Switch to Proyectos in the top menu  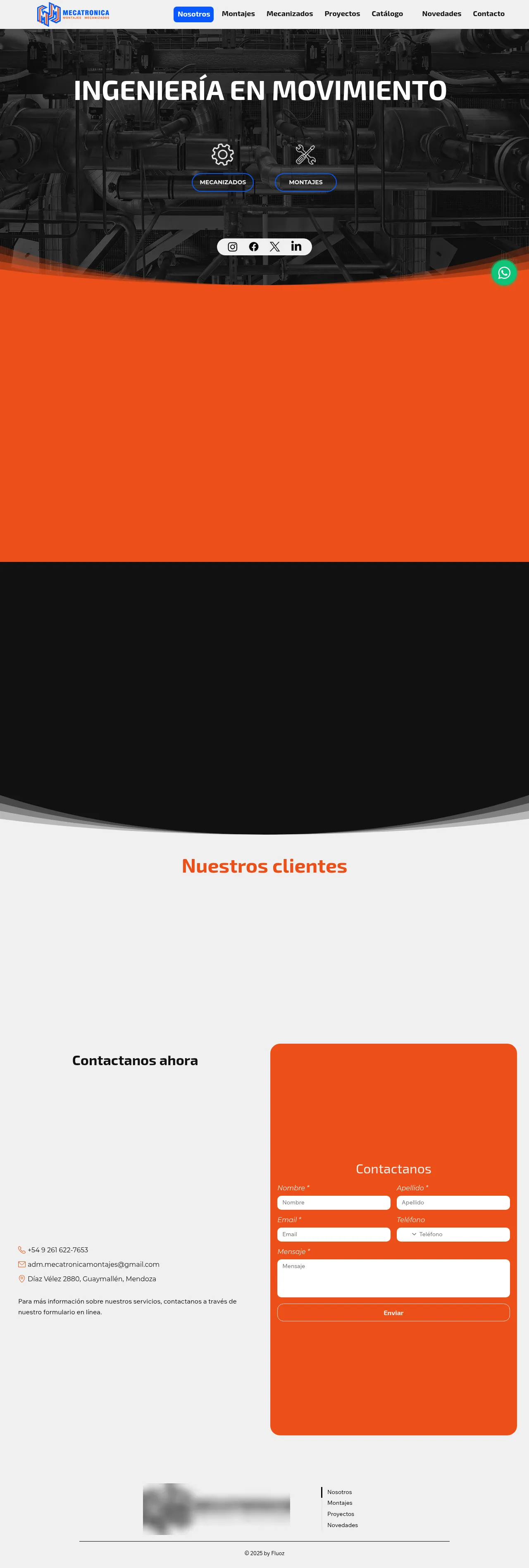click(342, 14)
